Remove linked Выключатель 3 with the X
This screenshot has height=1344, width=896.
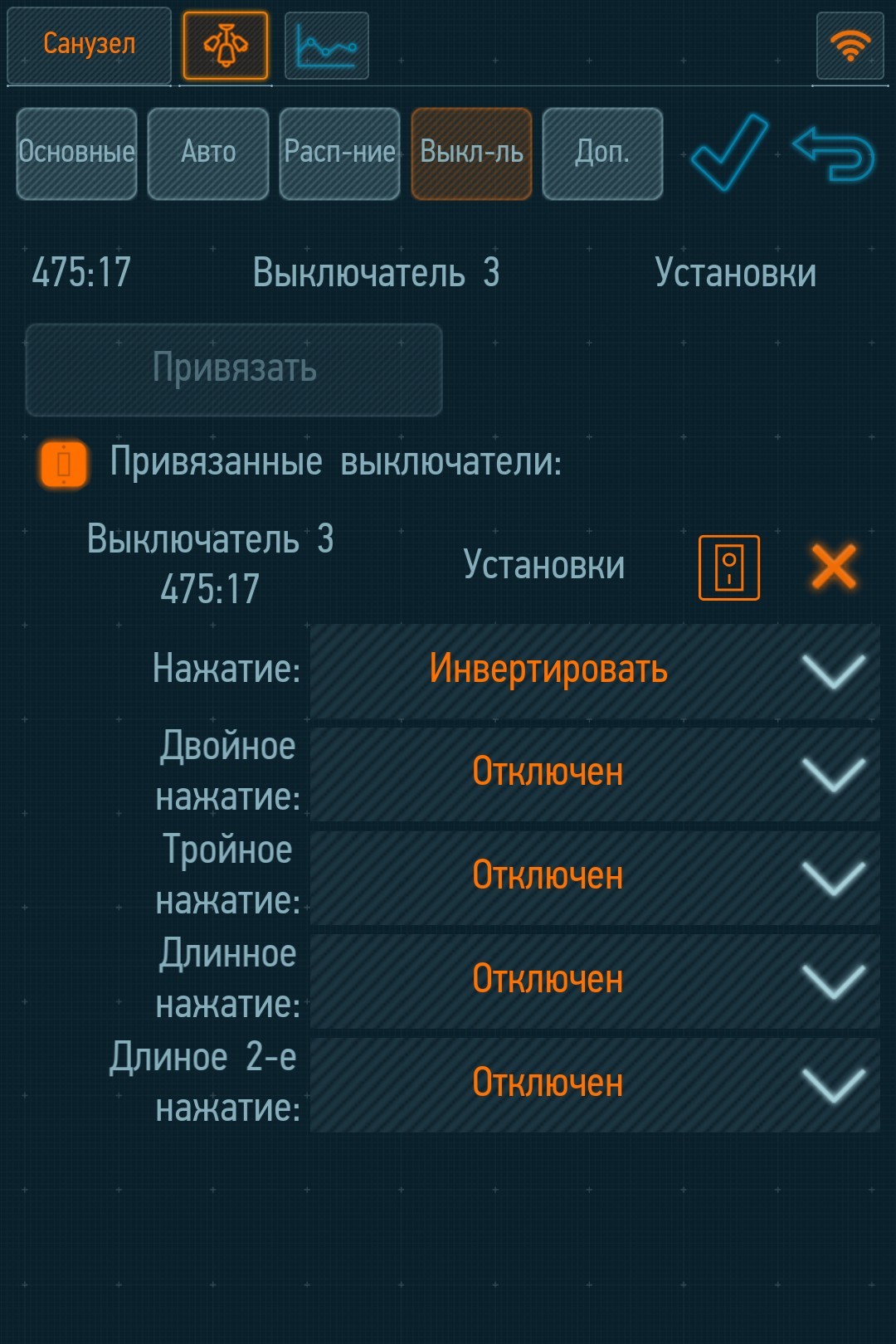[833, 567]
